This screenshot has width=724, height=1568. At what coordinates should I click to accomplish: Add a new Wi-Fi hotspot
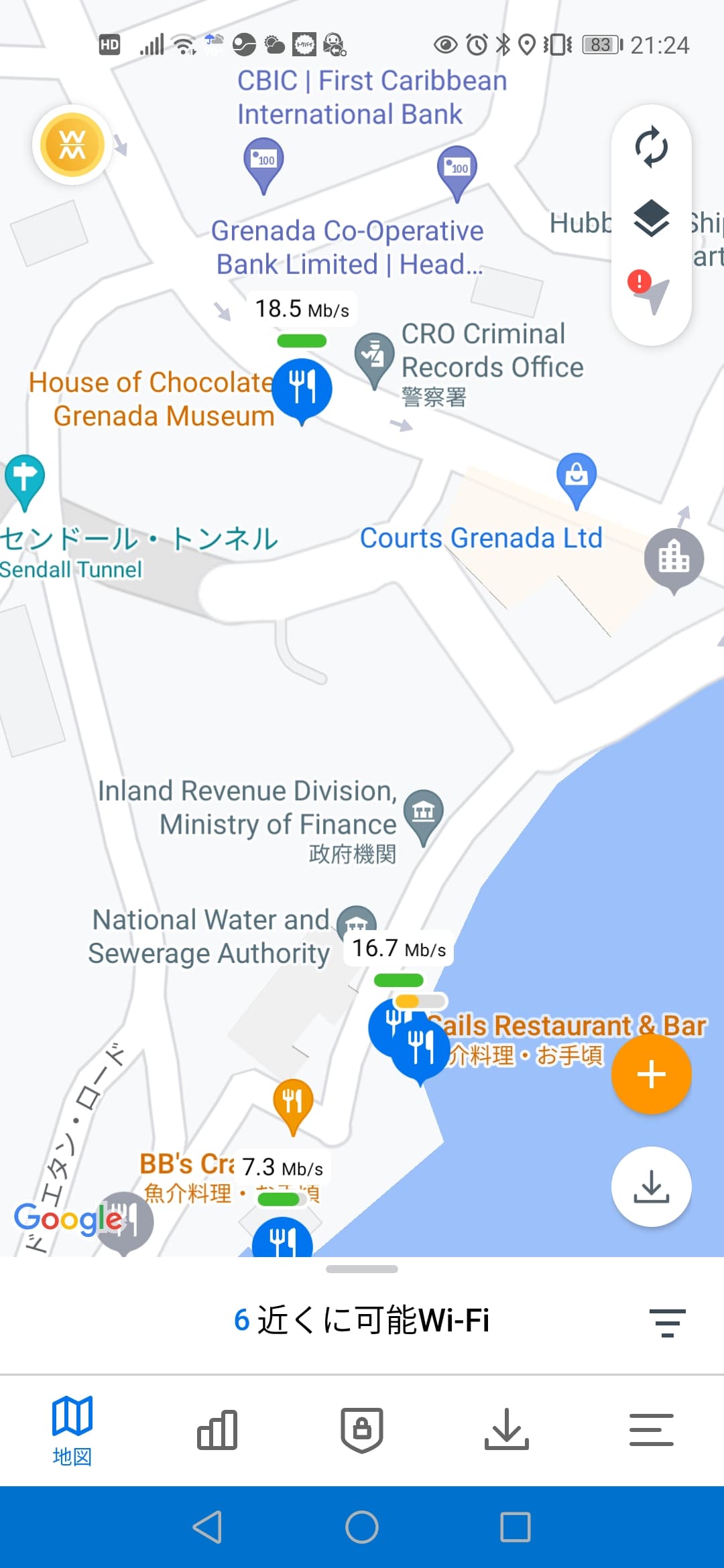click(x=651, y=1075)
